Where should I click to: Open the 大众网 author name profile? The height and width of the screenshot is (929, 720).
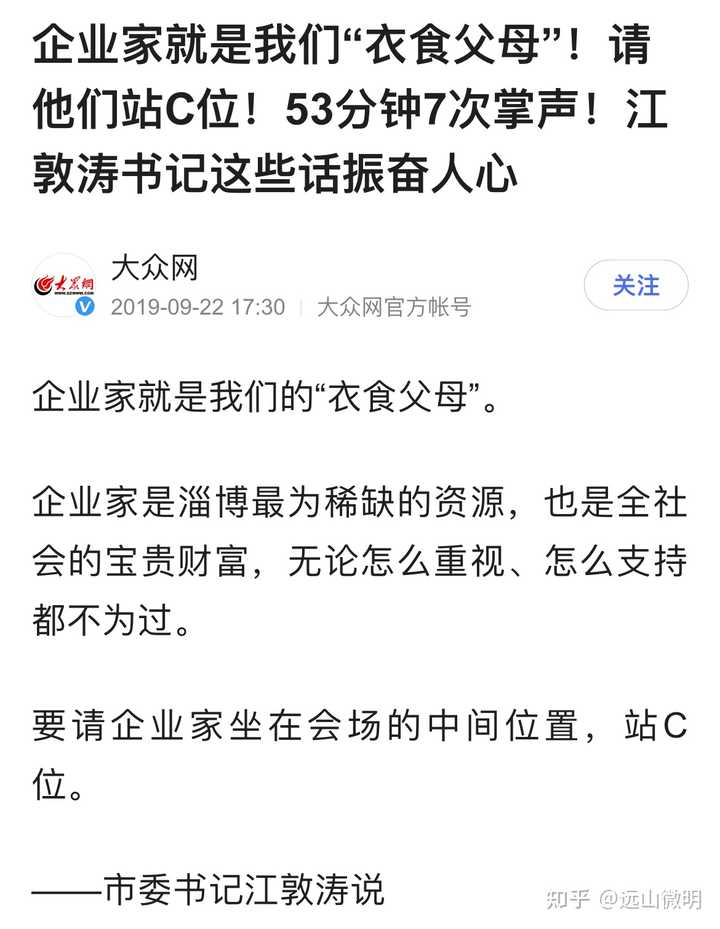click(154, 267)
